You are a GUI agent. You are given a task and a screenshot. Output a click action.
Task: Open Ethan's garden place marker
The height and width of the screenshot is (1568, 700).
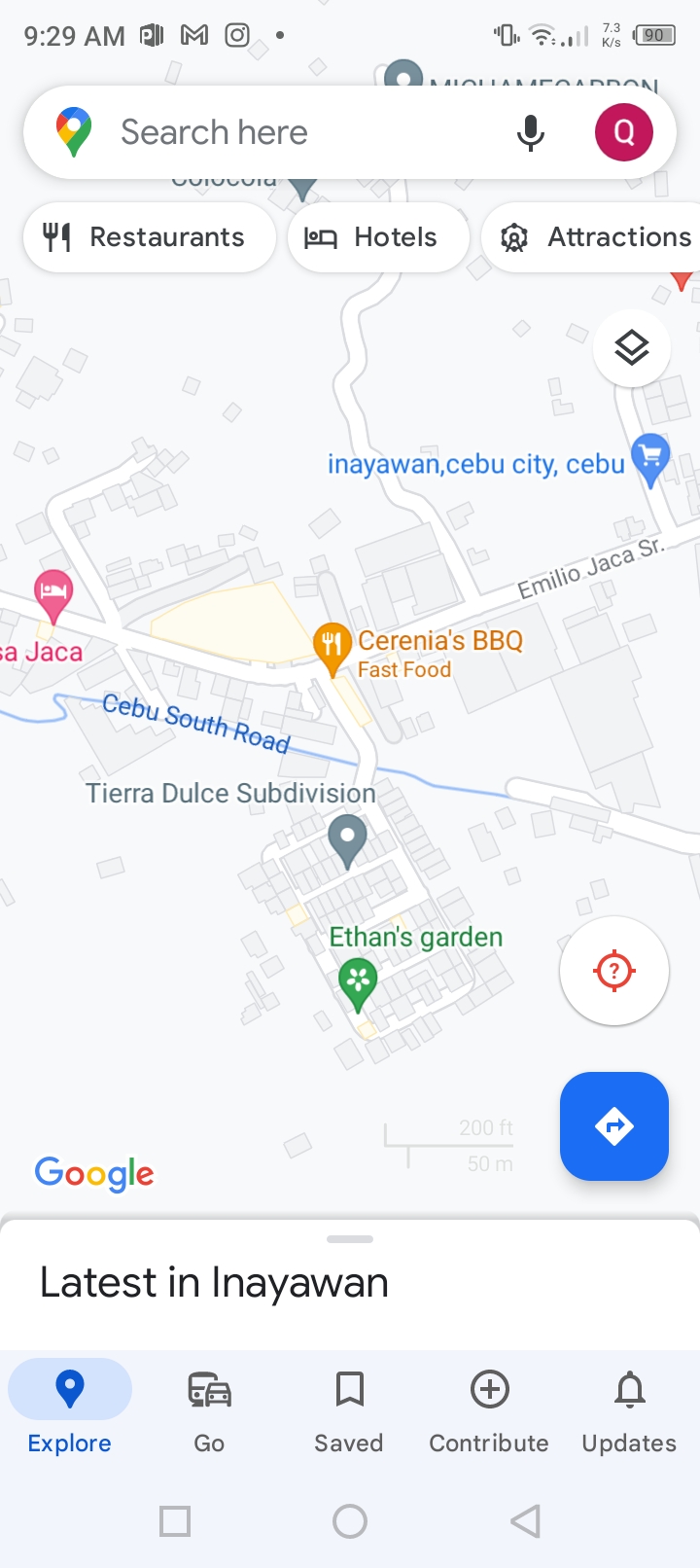coord(358,980)
